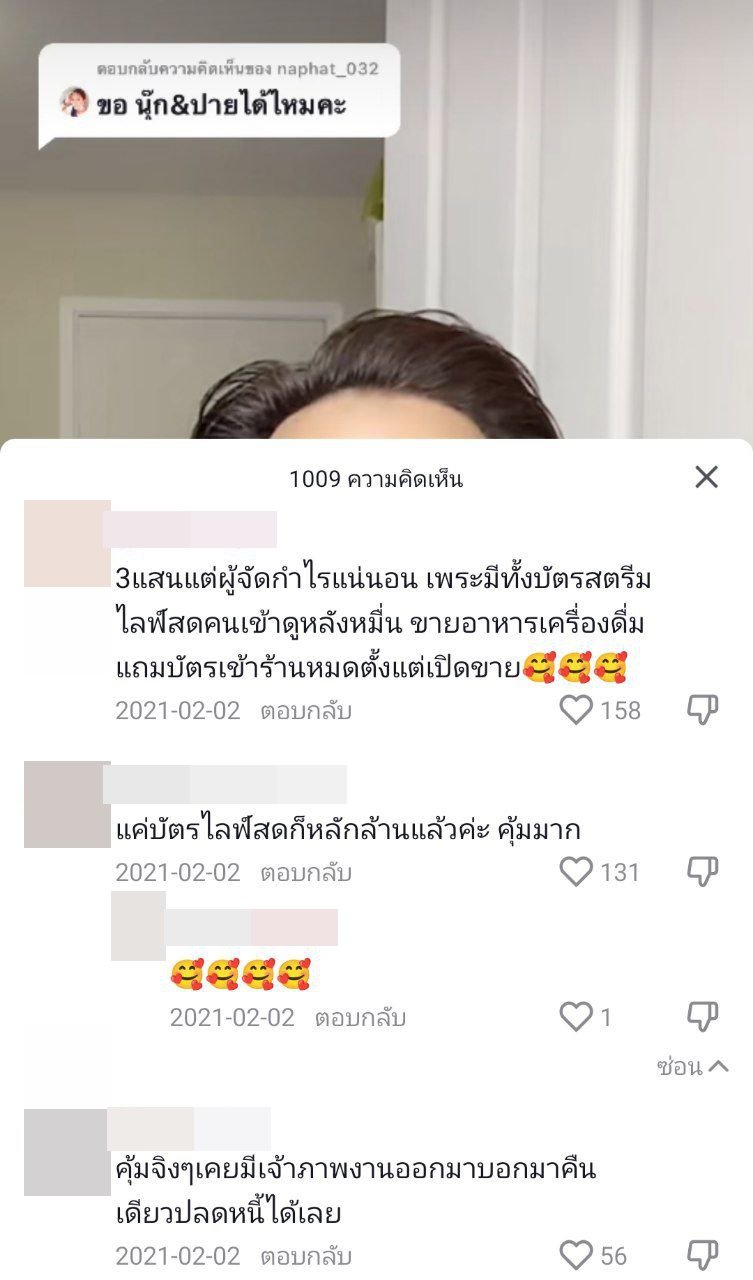Image resolution: width=753 pixels, height=1280 pixels.
Task: Reply to the comment starting with 3แสน
Action: pyautogui.click(x=306, y=711)
